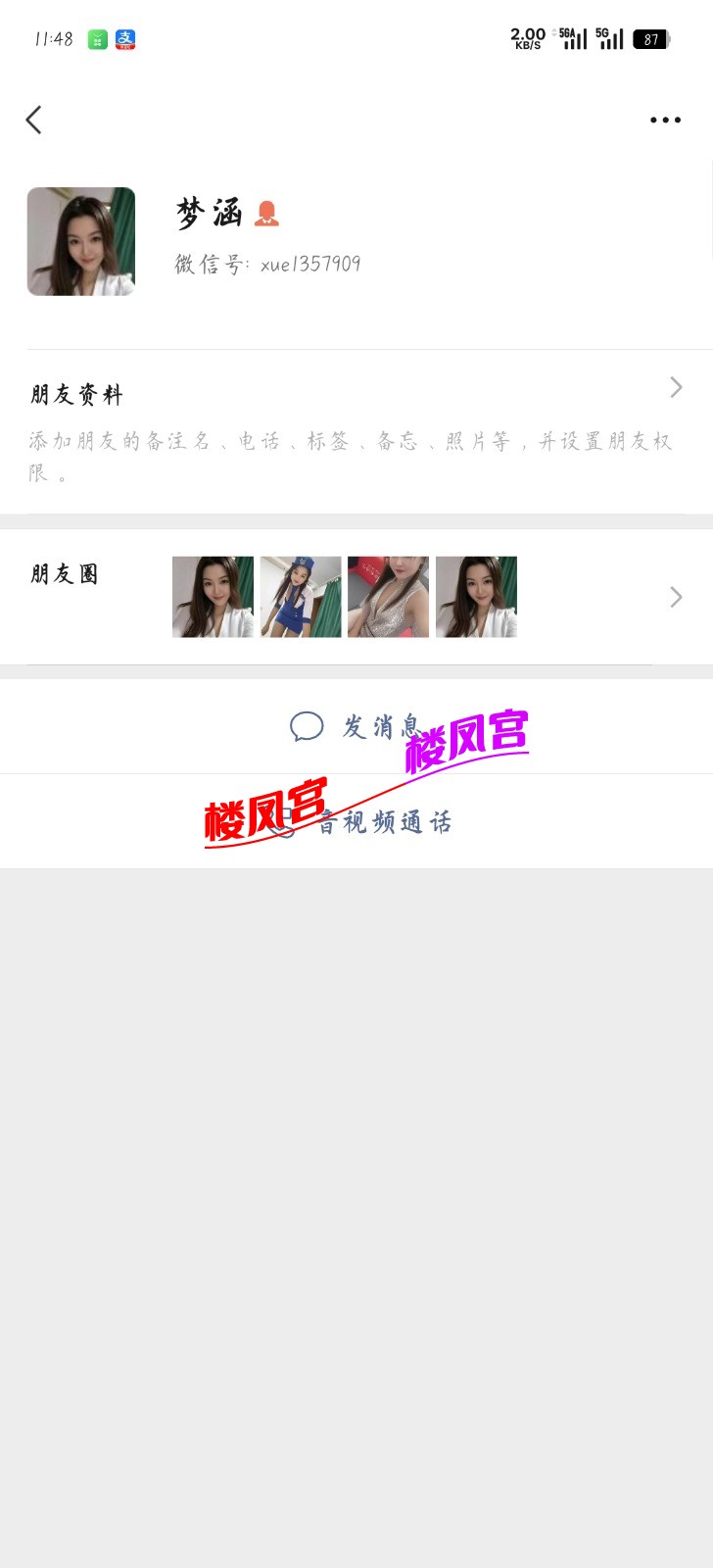Go back using the top-left arrow
The image size is (713, 1568).
click(x=34, y=121)
